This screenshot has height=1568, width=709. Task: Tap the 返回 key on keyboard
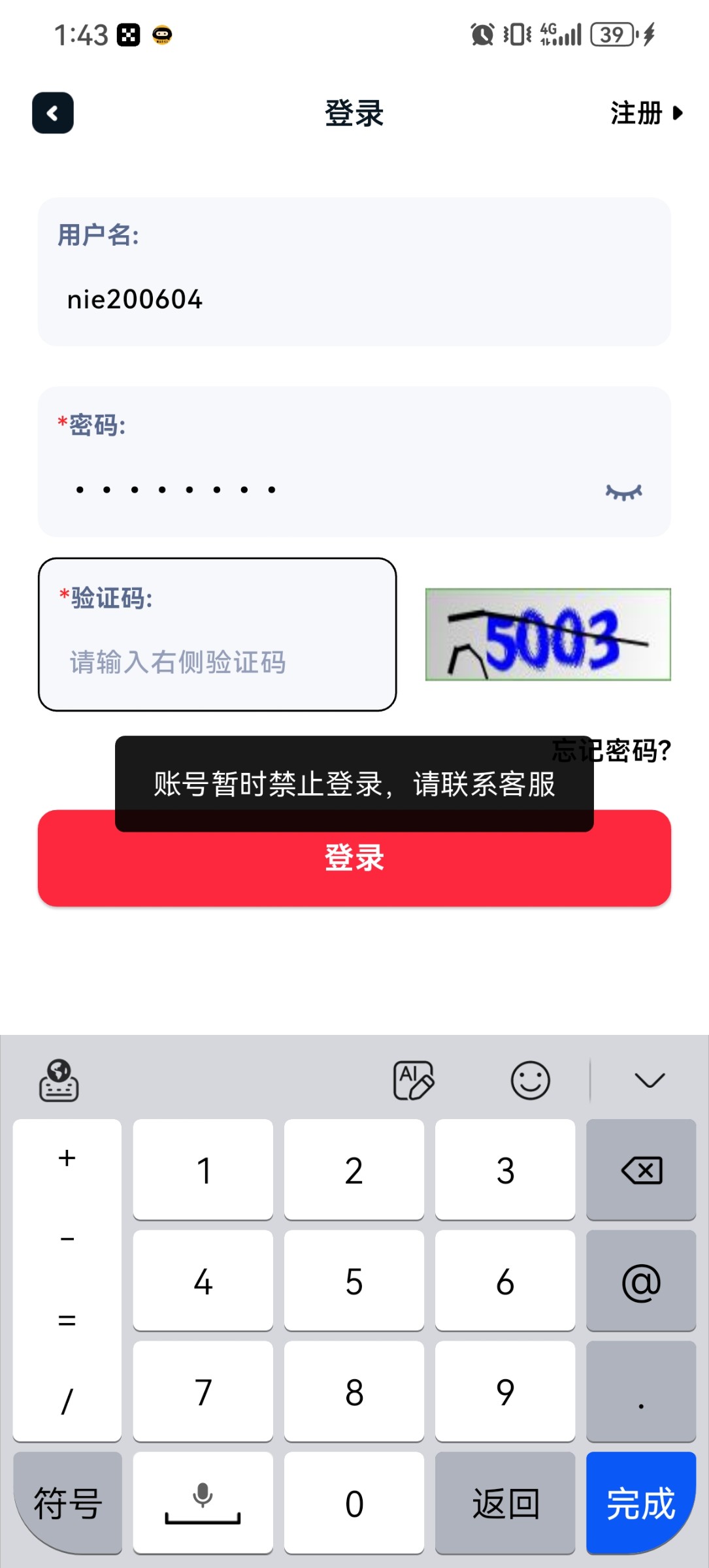tap(505, 1503)
